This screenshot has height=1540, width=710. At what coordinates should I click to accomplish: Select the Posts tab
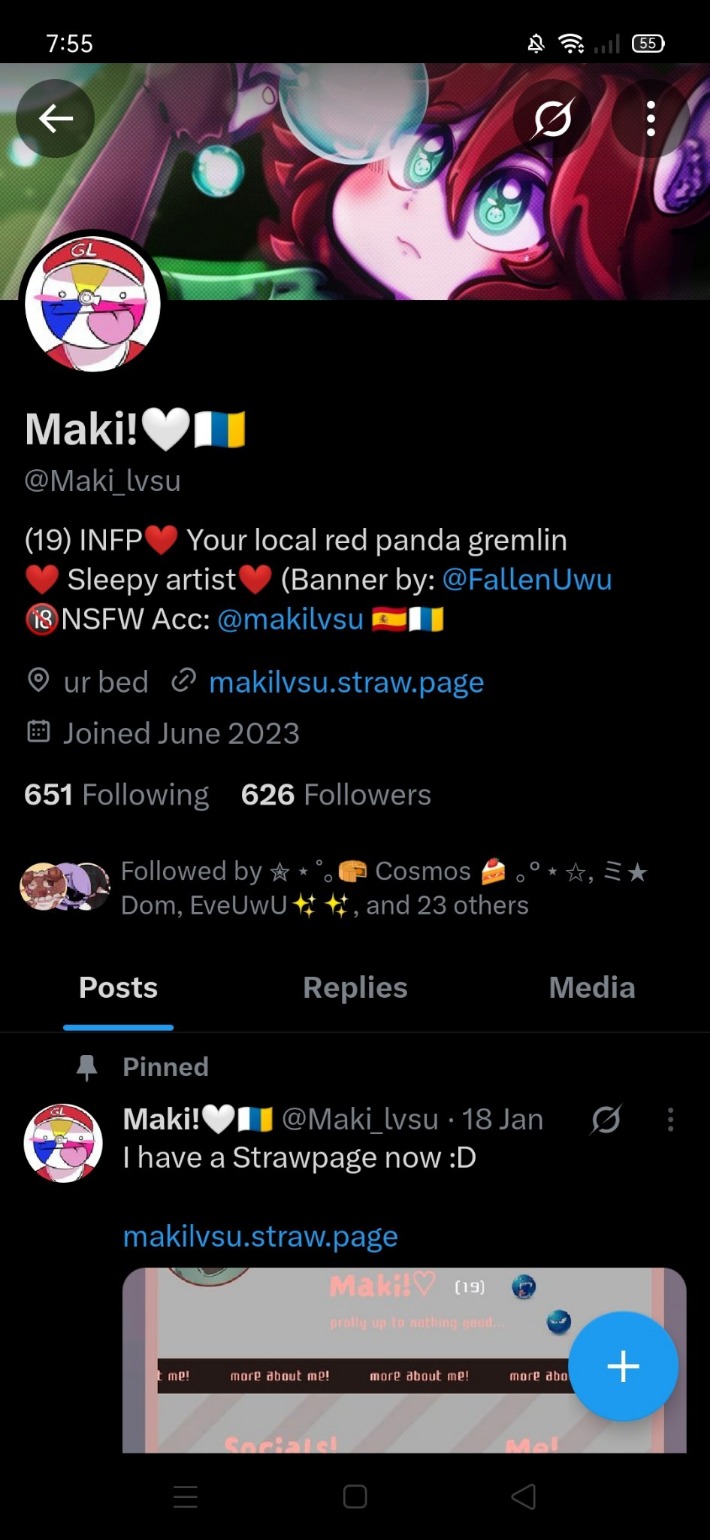[118, 988]
